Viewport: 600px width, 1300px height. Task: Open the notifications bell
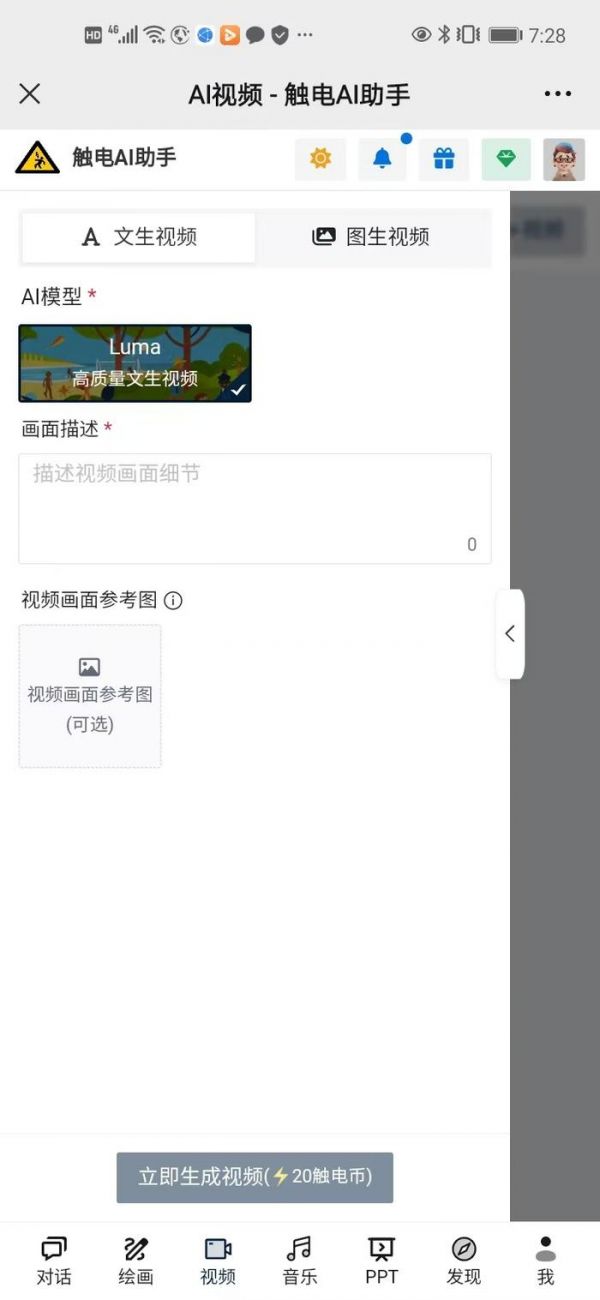pyautogui.click(x=382, y=159)
